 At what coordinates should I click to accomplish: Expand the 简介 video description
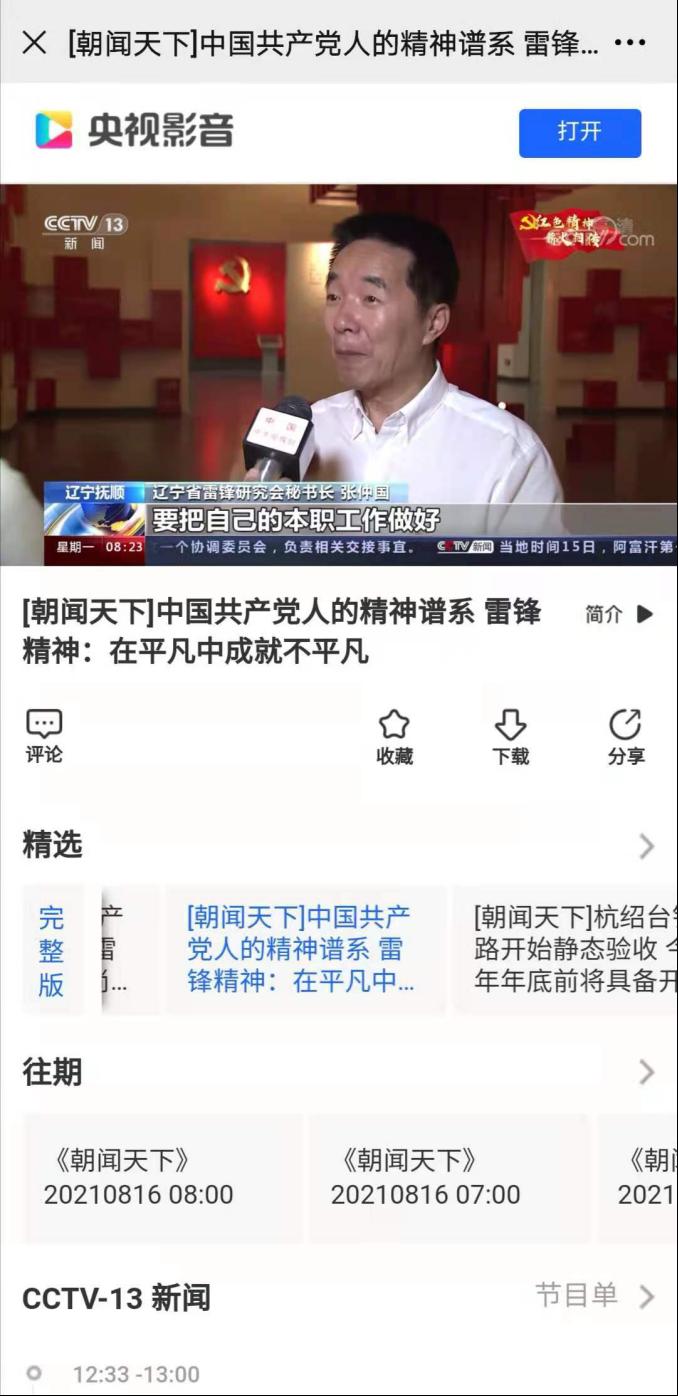pyautogui.click(x=619, y=614)
